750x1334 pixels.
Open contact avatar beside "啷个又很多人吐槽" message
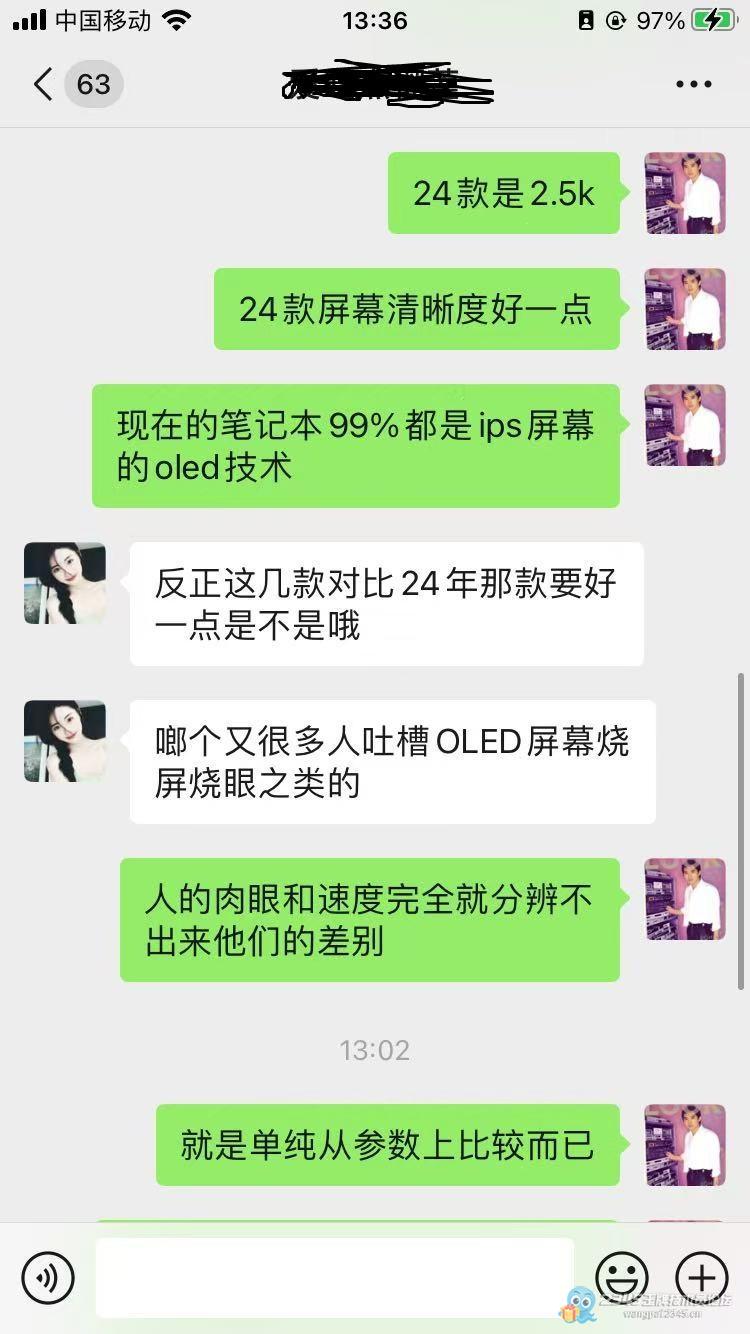click(65, 741)
